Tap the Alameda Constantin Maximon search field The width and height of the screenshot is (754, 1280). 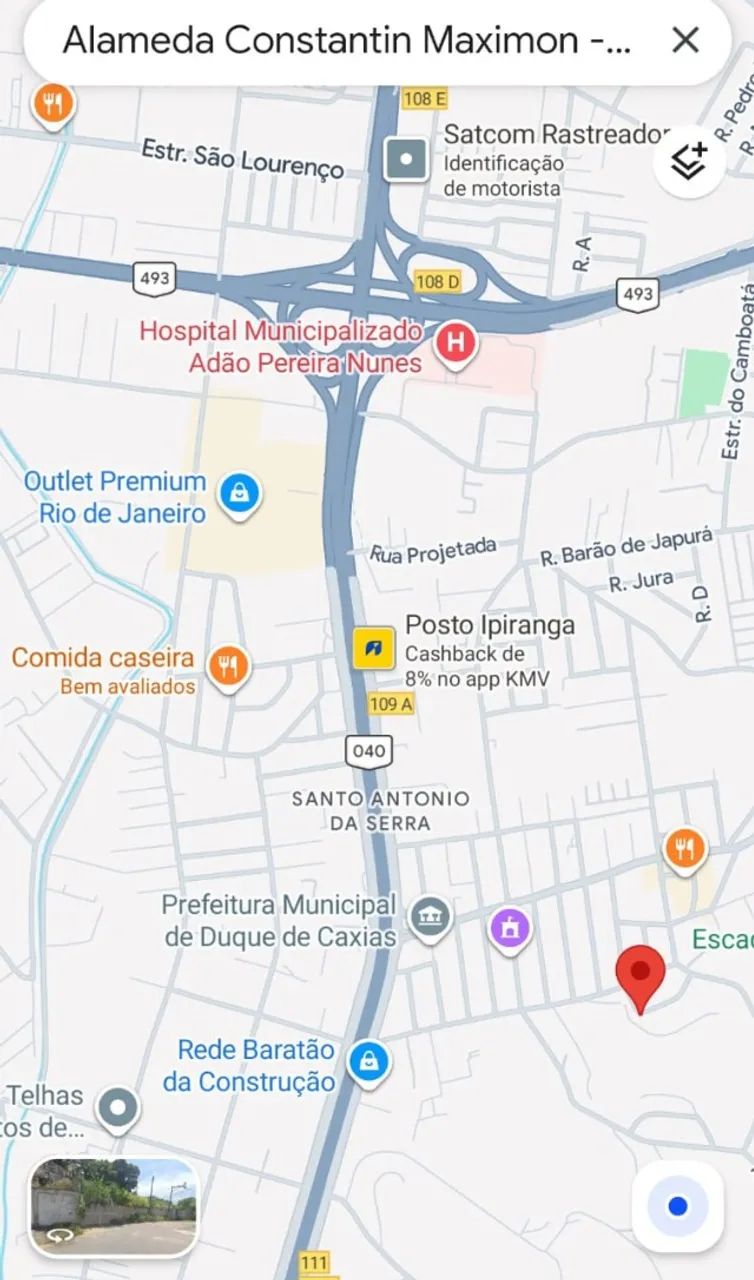pyautogui.click(x=340, y=41)
